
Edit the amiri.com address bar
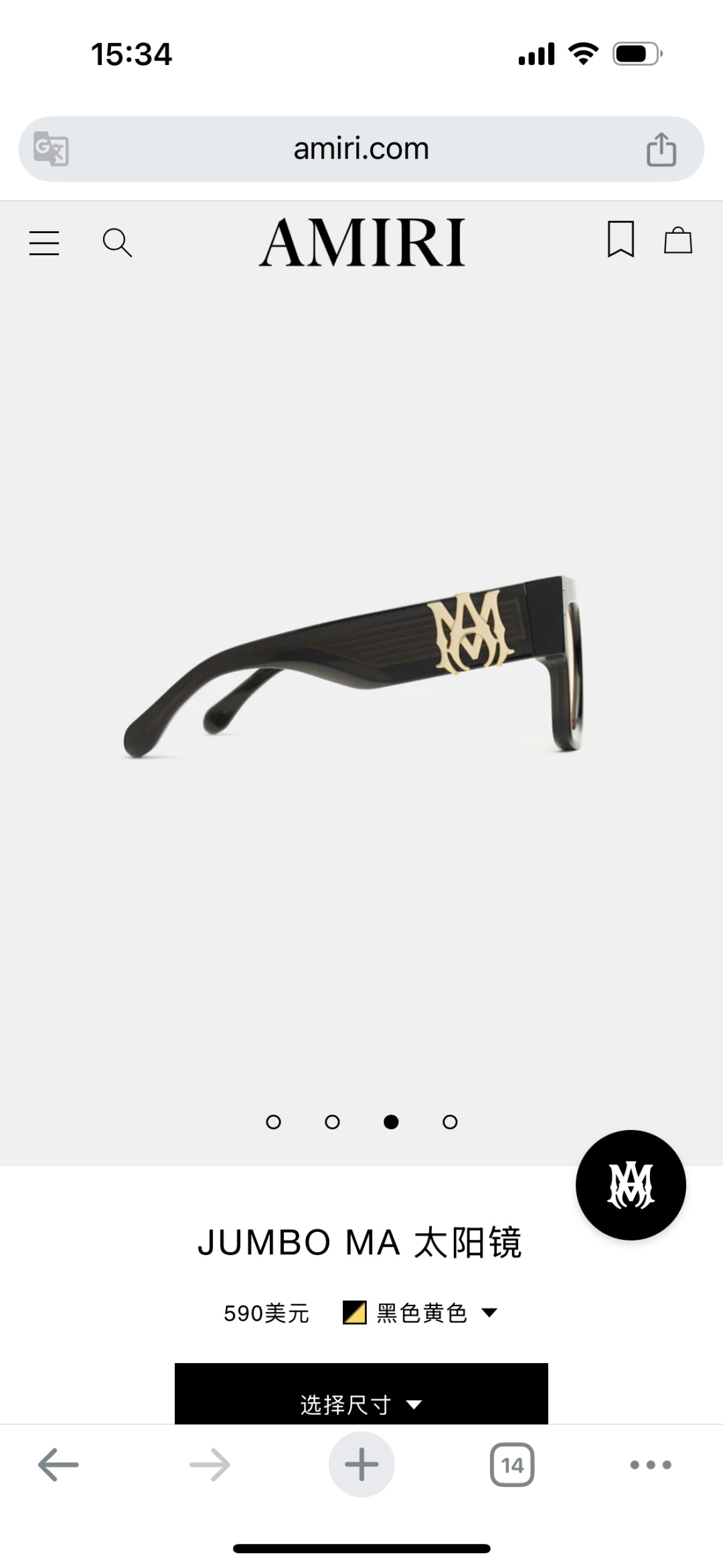click(x=361, y=149)
